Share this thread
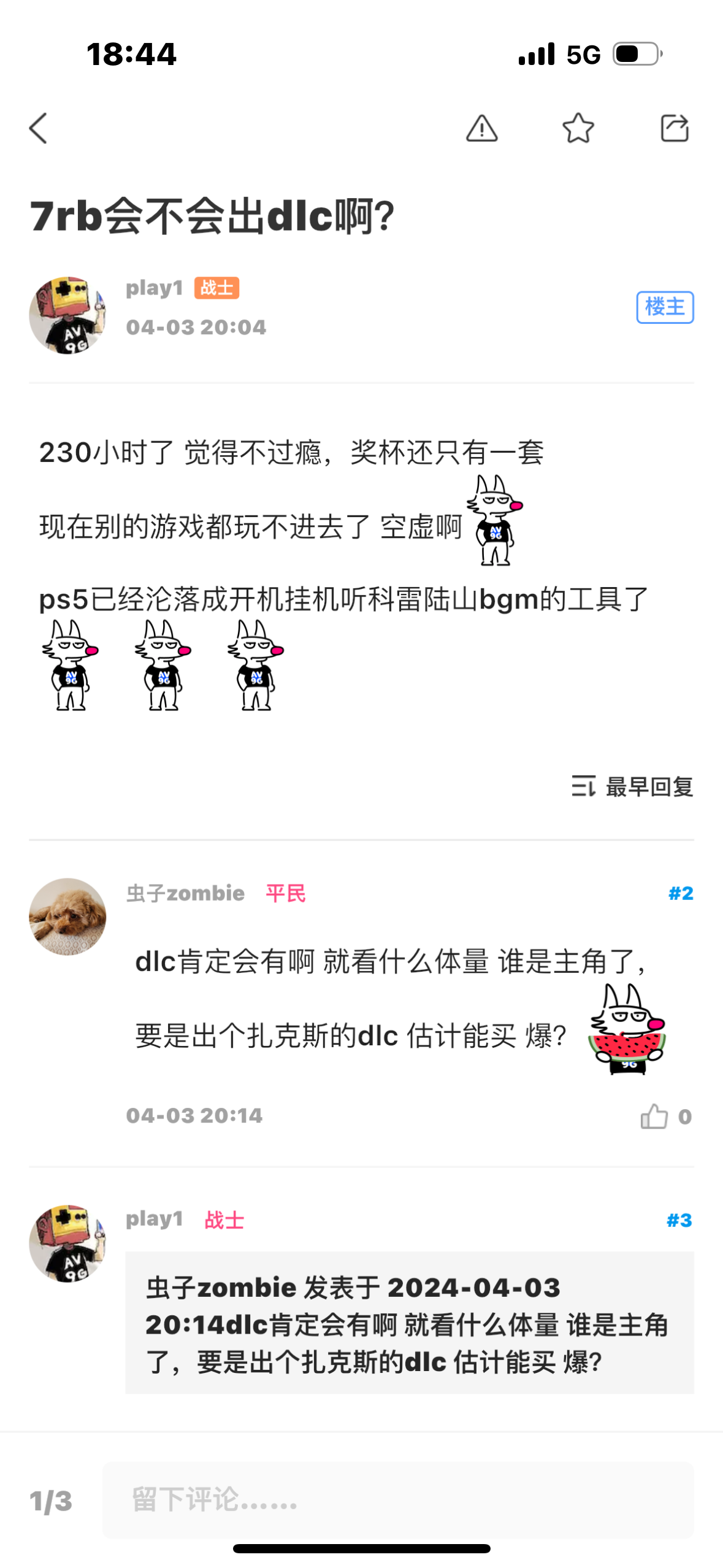 674,128
